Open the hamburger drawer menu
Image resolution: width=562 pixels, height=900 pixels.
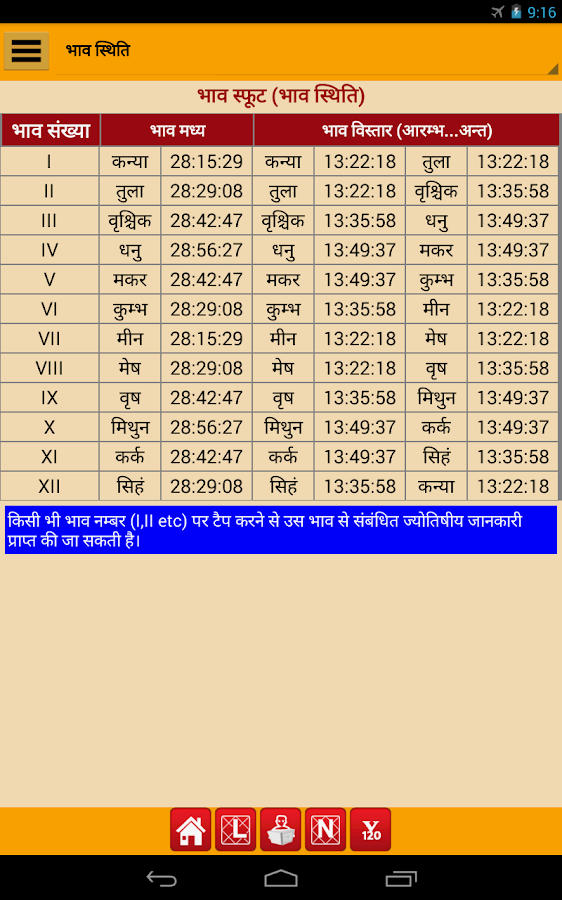[x=26, y=51]
